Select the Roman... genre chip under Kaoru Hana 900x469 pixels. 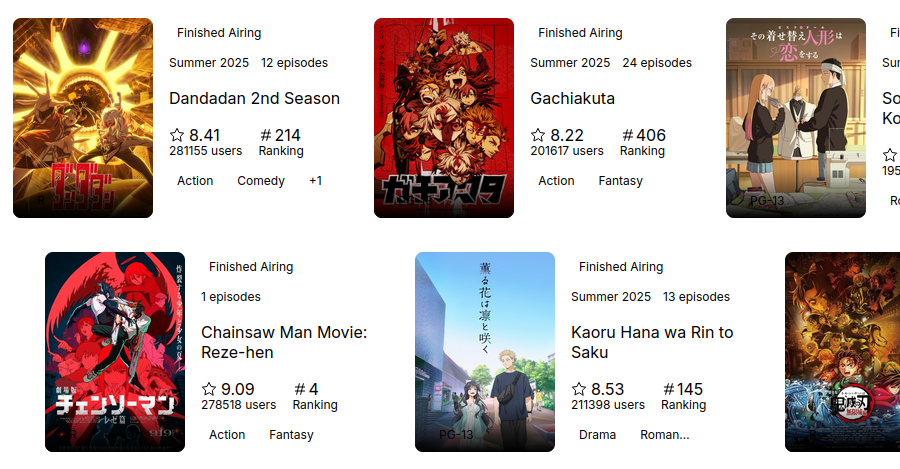point(664,435)
